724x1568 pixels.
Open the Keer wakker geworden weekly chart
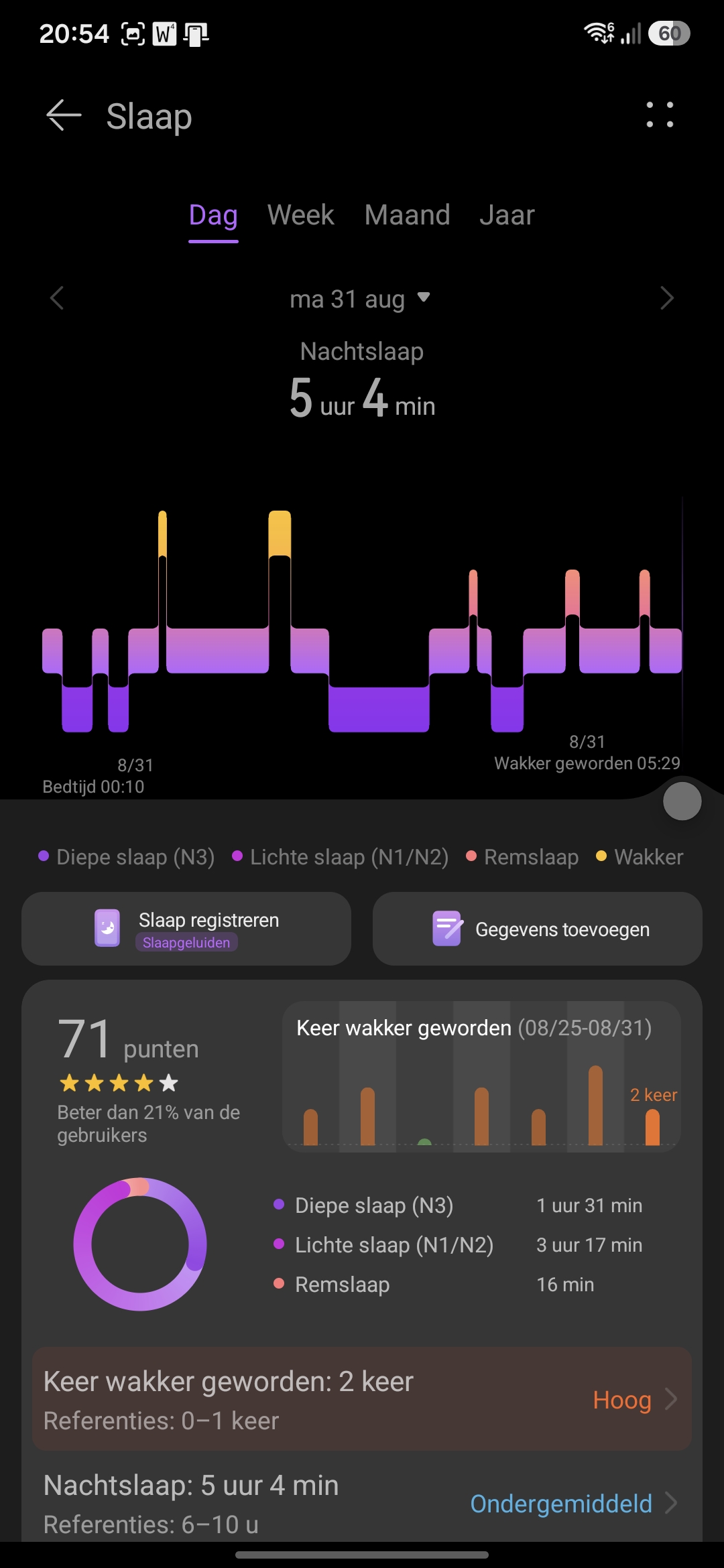pos(481,1076)
